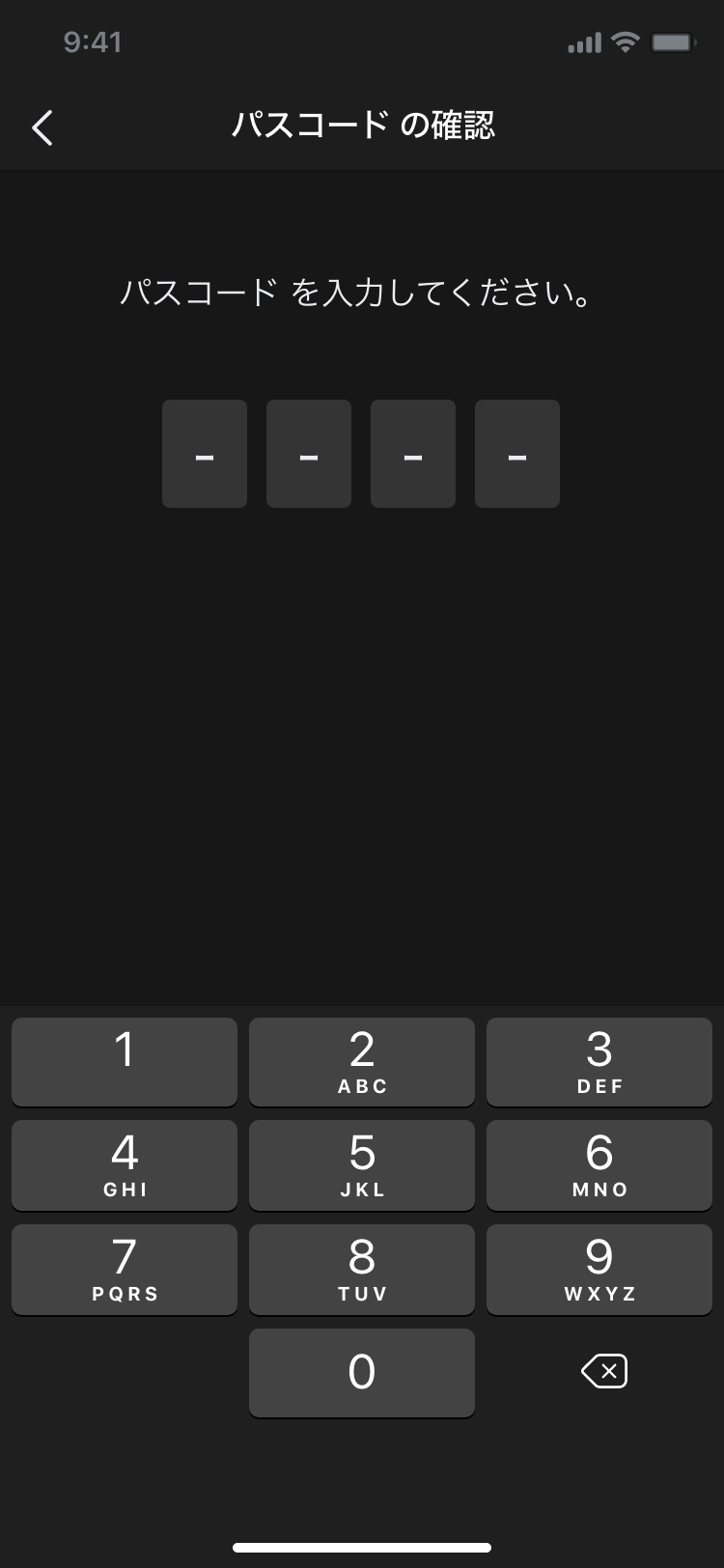Tap the 2 ABC key

[362, 1061]
